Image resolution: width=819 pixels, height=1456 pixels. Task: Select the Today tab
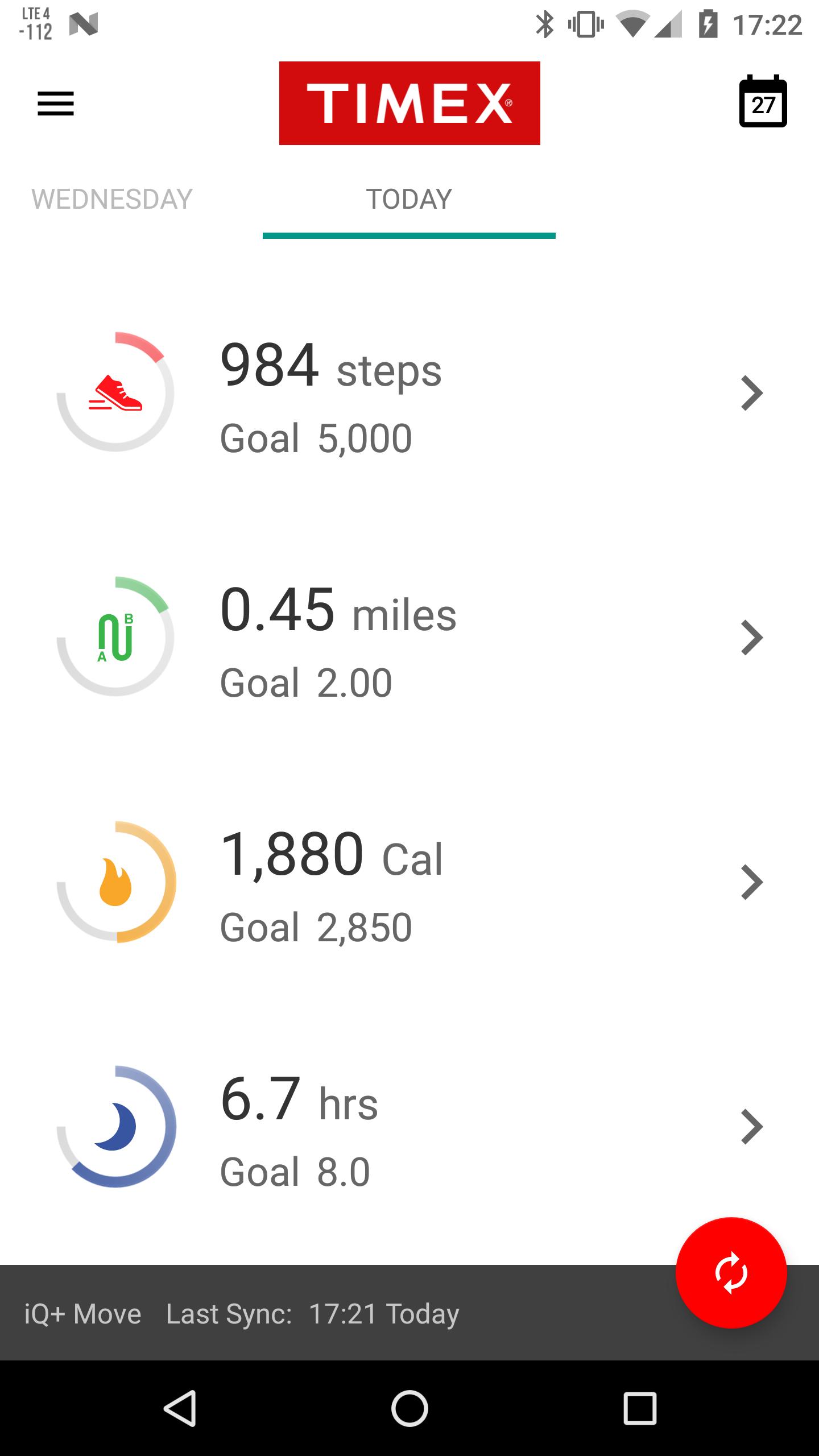(409, 200)
